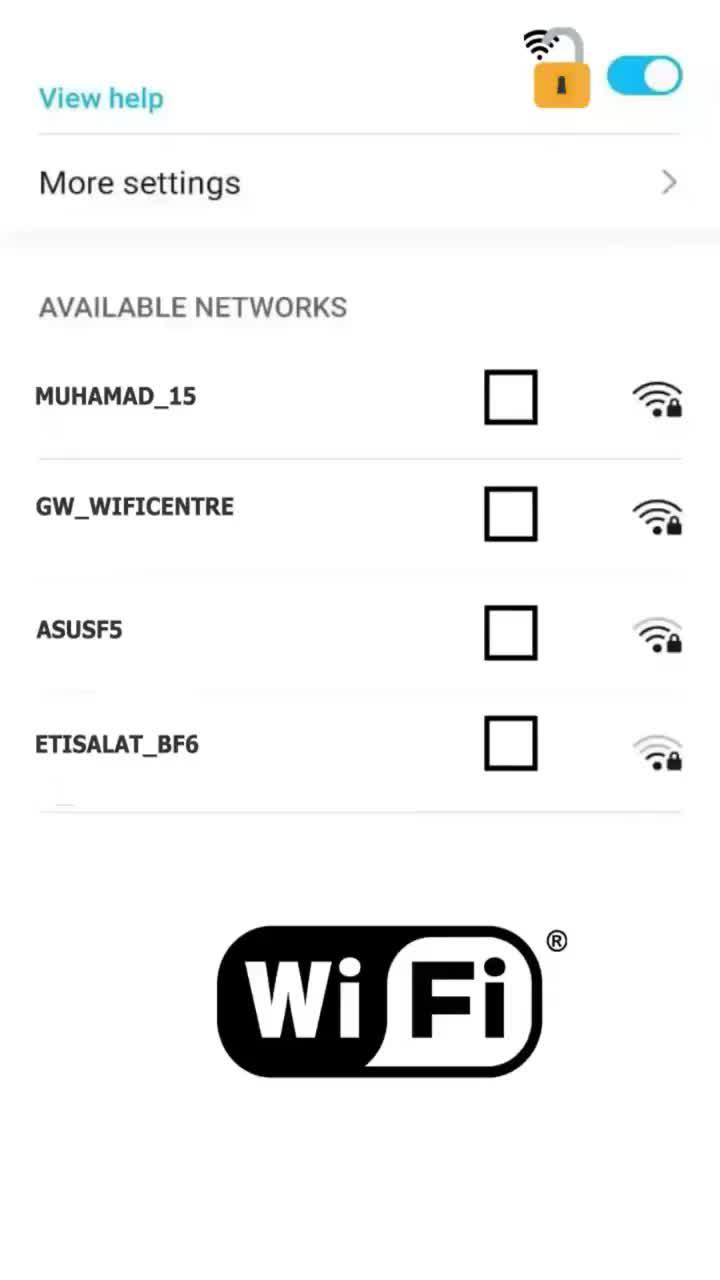Viewport: 720px width, 1280px height.
Task: Open the View help link
Action: coord(101,98)
